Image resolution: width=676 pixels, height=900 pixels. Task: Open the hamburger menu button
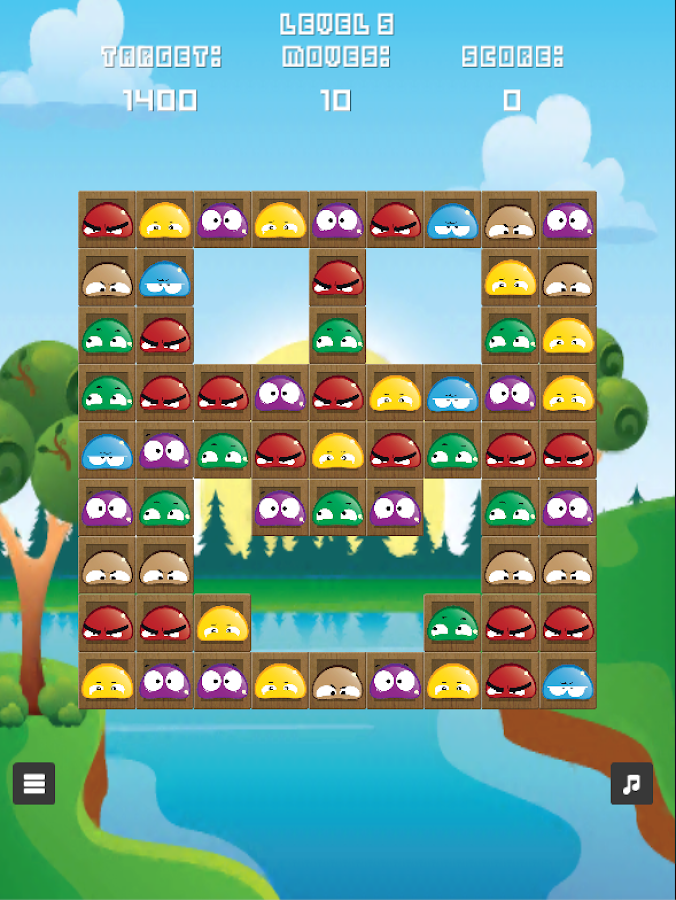pos(34,783)
